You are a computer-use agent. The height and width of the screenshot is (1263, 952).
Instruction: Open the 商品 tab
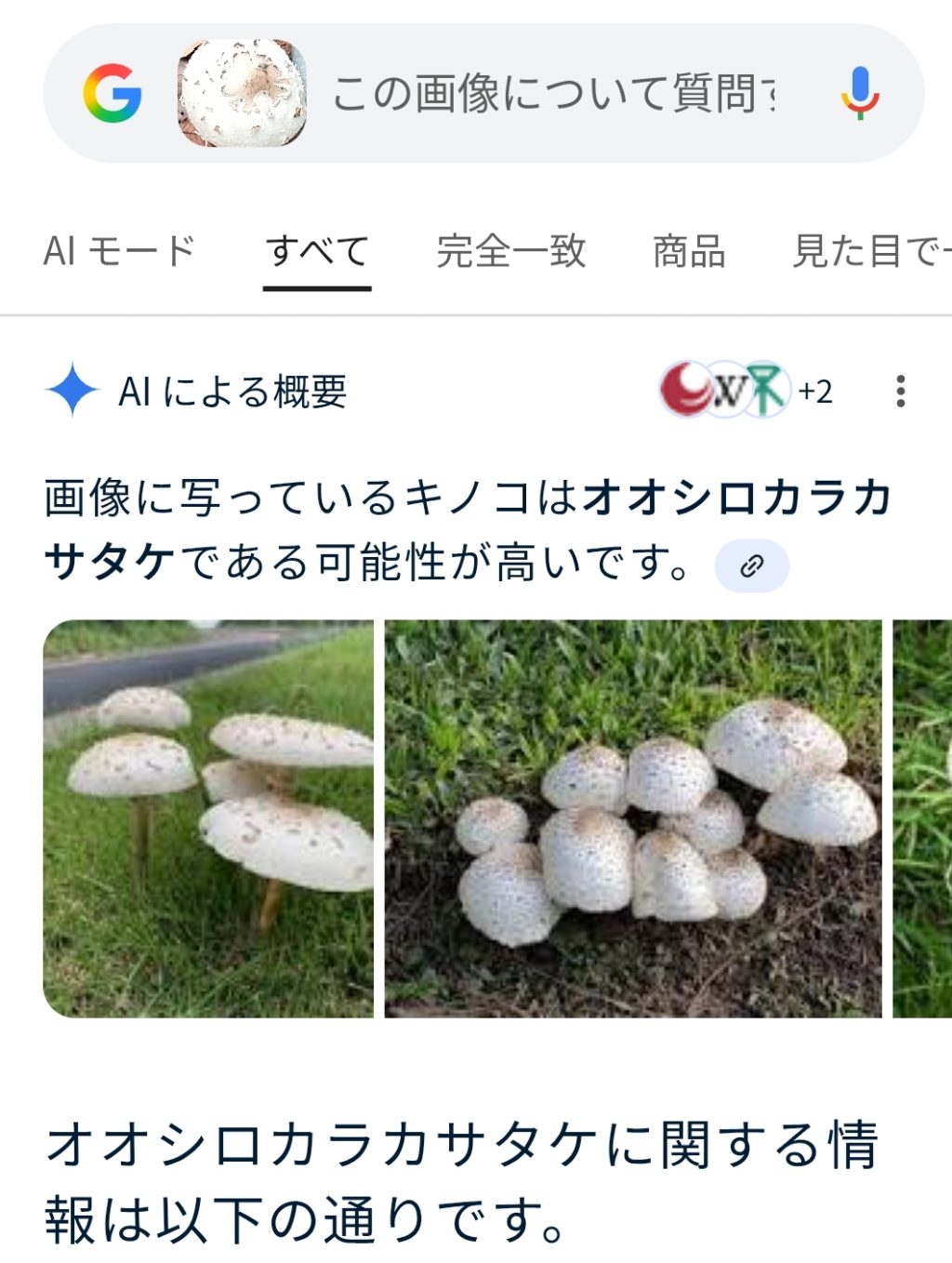coord(688,251)
